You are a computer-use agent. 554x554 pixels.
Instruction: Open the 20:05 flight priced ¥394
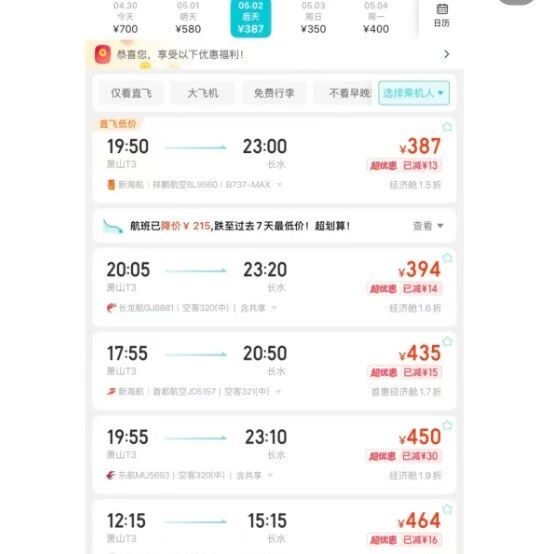274,288
